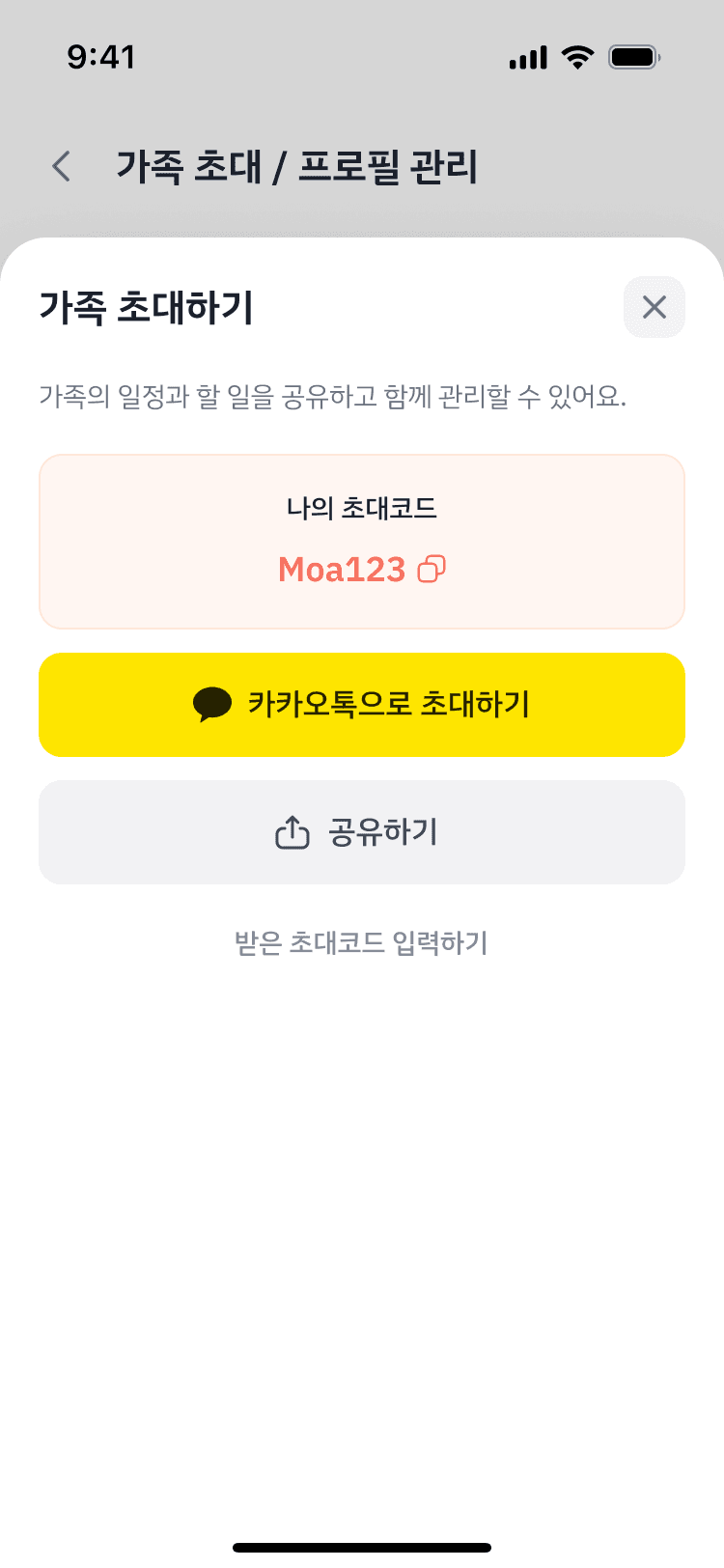Go back using the header arrow
The width and height of the screenshot is (724, 1568).
pyautogui.click(x=62, y=166)
